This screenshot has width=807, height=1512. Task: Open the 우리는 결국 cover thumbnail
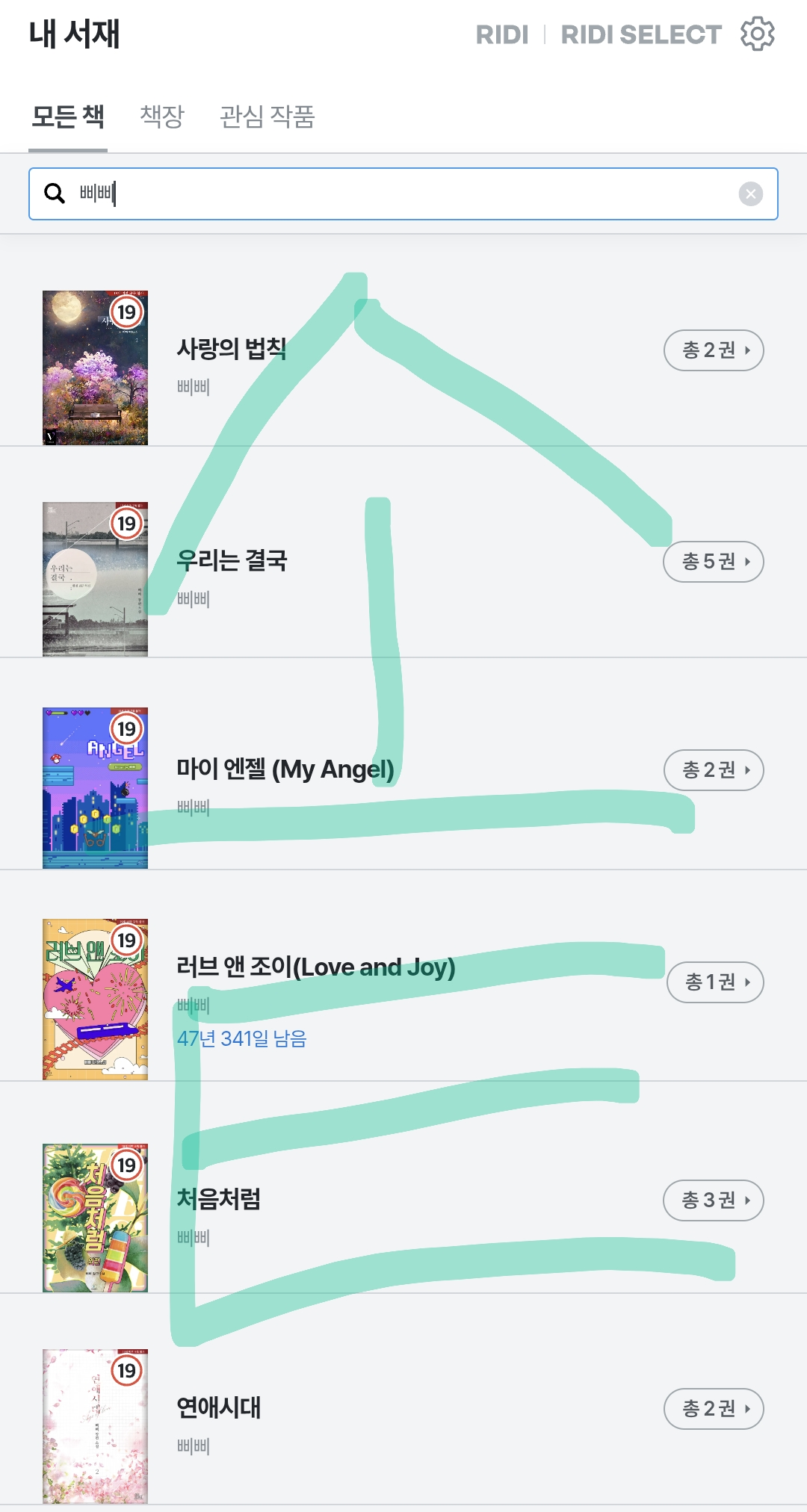point(95,579)
